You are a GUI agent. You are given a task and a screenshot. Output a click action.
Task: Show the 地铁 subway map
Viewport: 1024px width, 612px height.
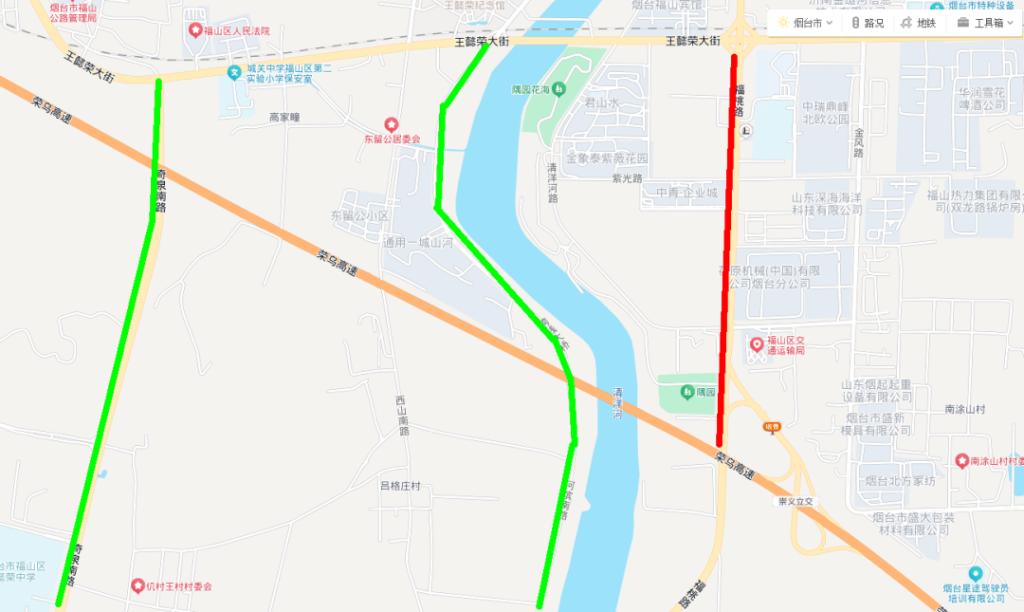[919, 23]
